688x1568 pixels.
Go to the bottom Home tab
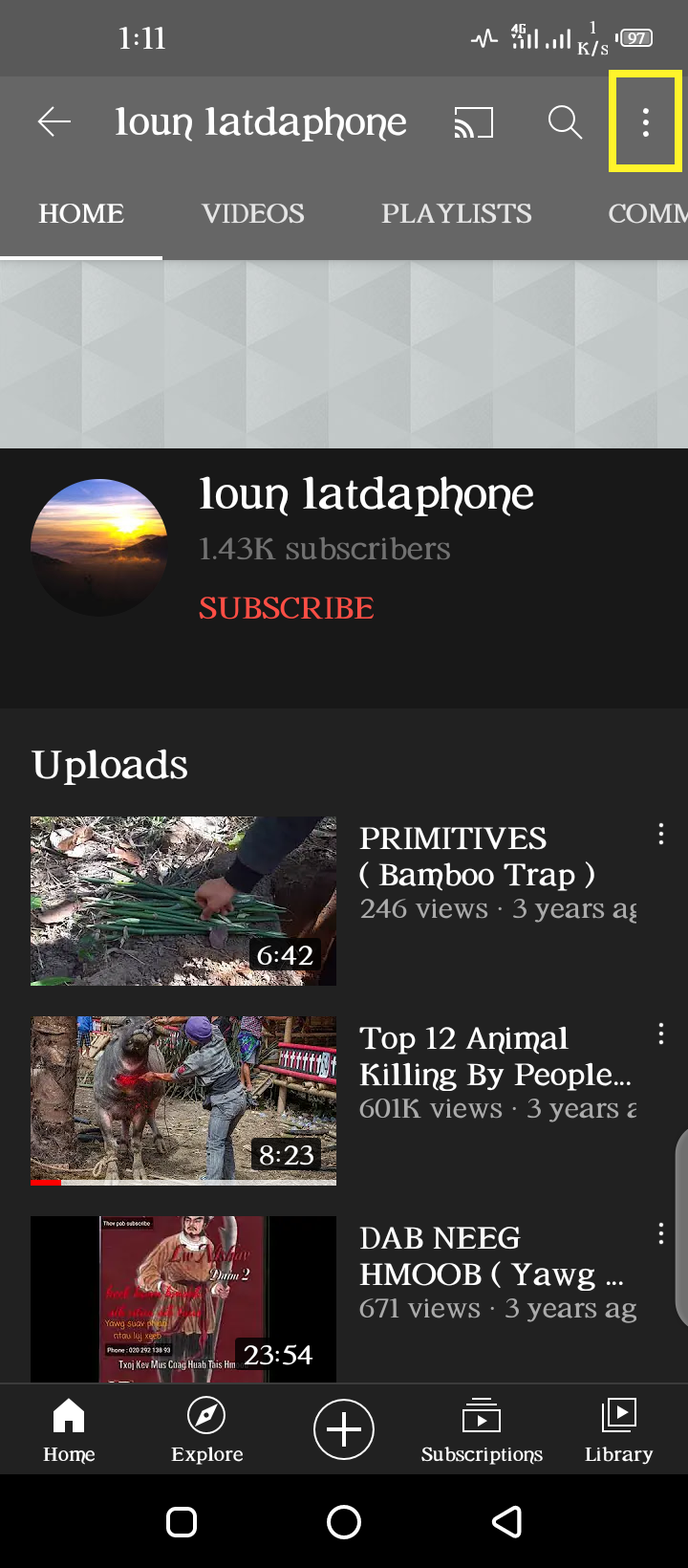[x=69, y=1430]
